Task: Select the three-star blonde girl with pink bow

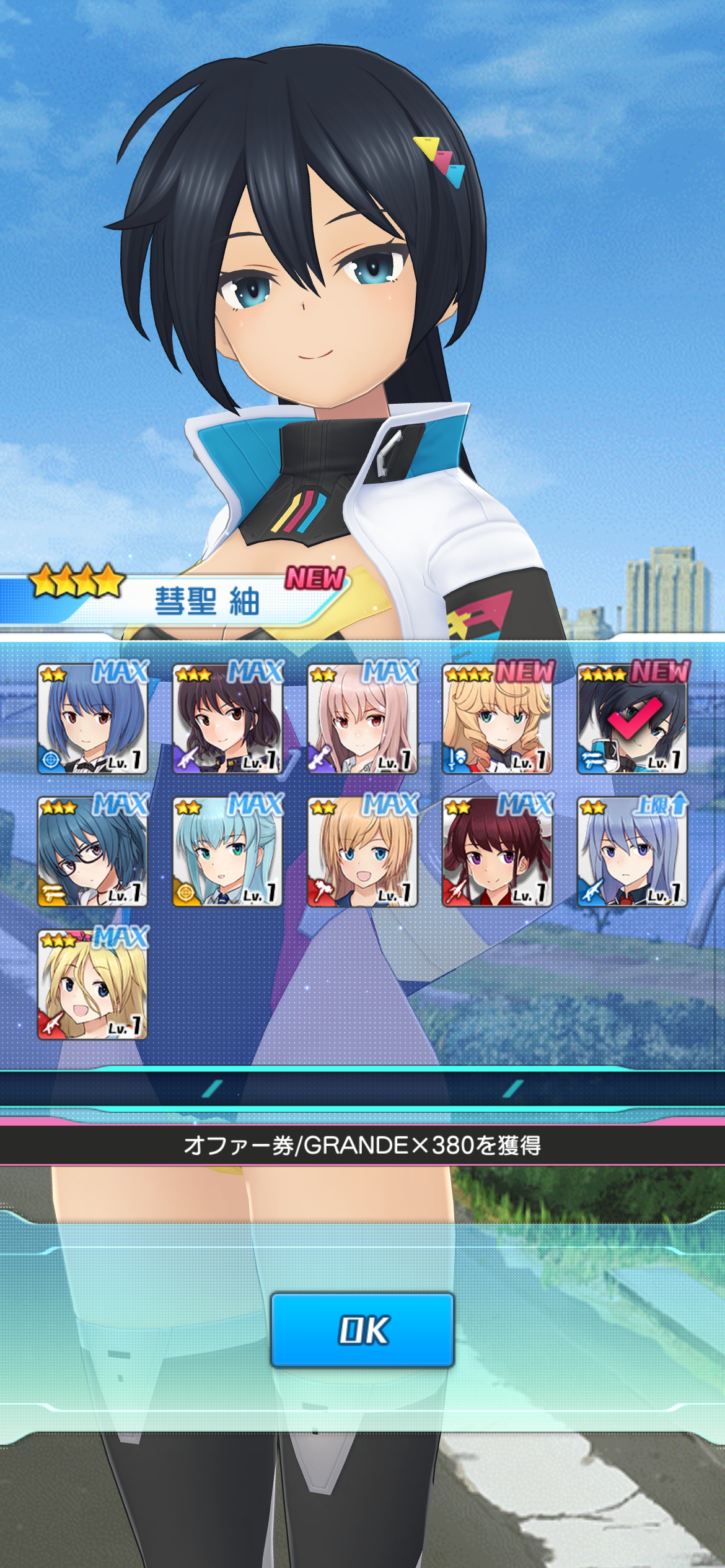Action: pyautogui.click(x=93, y=985)
